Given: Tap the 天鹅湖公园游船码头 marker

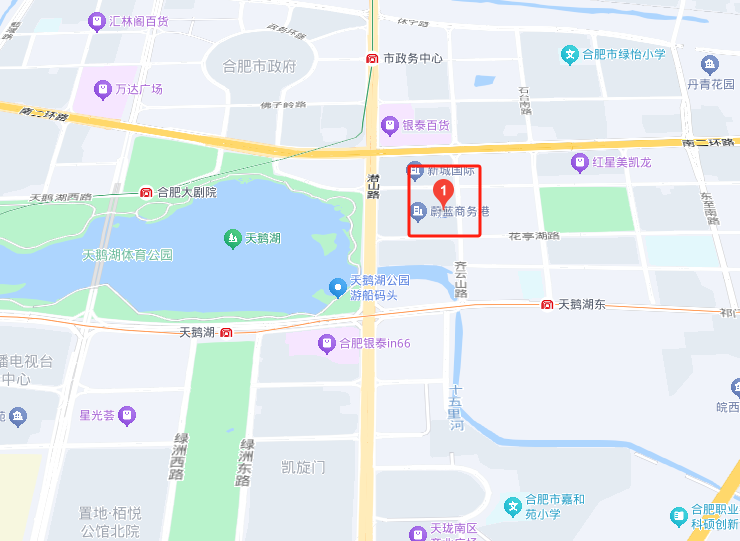Looking at the screenshot, I should pyautogui.click(x=339, y=289).
